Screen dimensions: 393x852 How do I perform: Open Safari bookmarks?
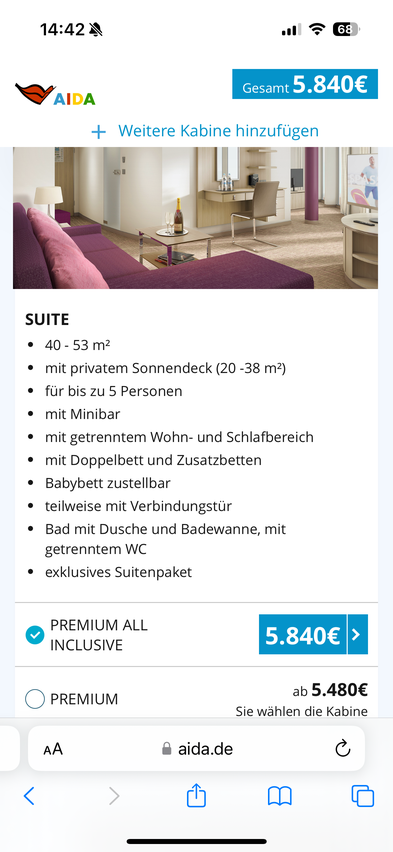tap(280, 796)
